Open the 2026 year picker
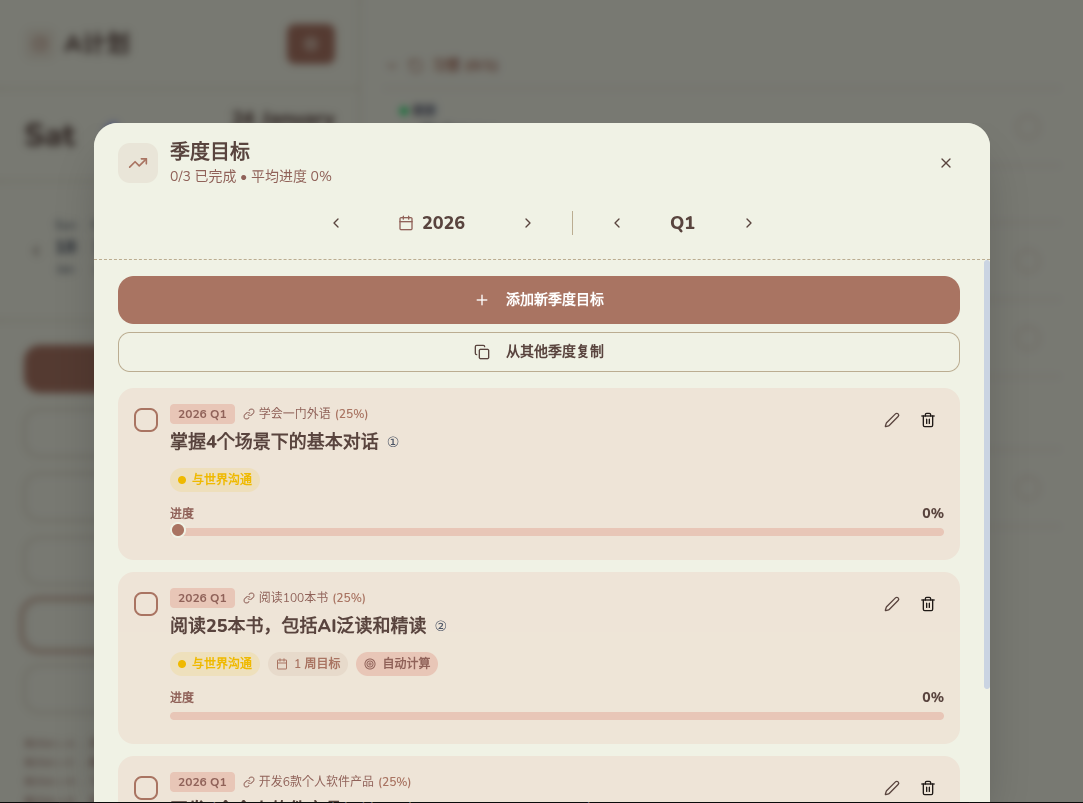 tap(432, 223)
